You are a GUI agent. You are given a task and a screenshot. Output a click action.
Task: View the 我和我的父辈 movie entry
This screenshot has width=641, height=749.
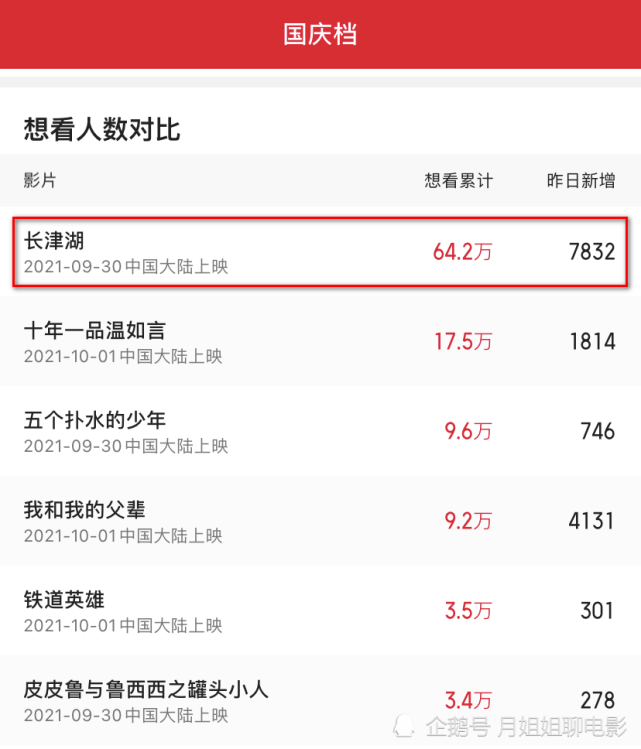tap(320, 521)
